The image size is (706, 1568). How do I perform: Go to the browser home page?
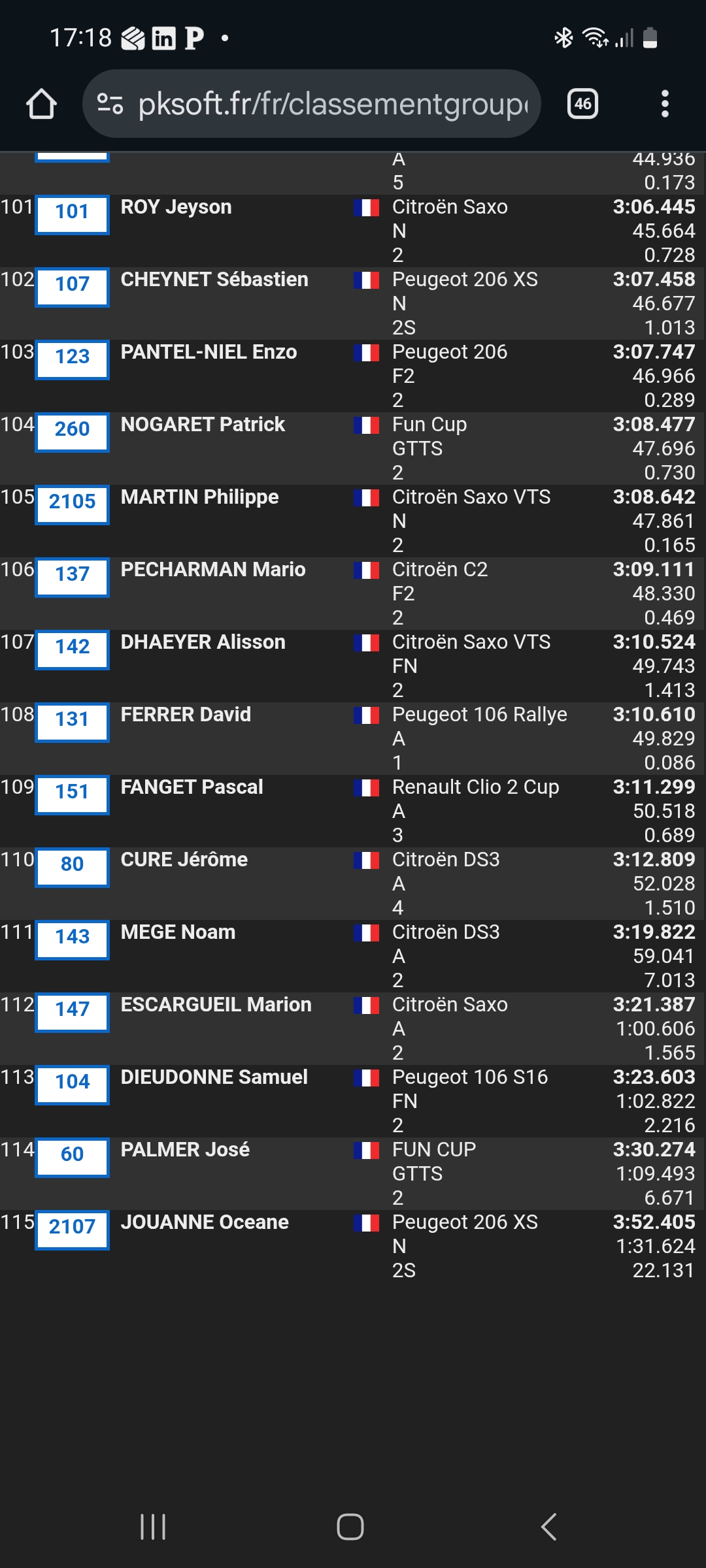click(x=41, y=104)
